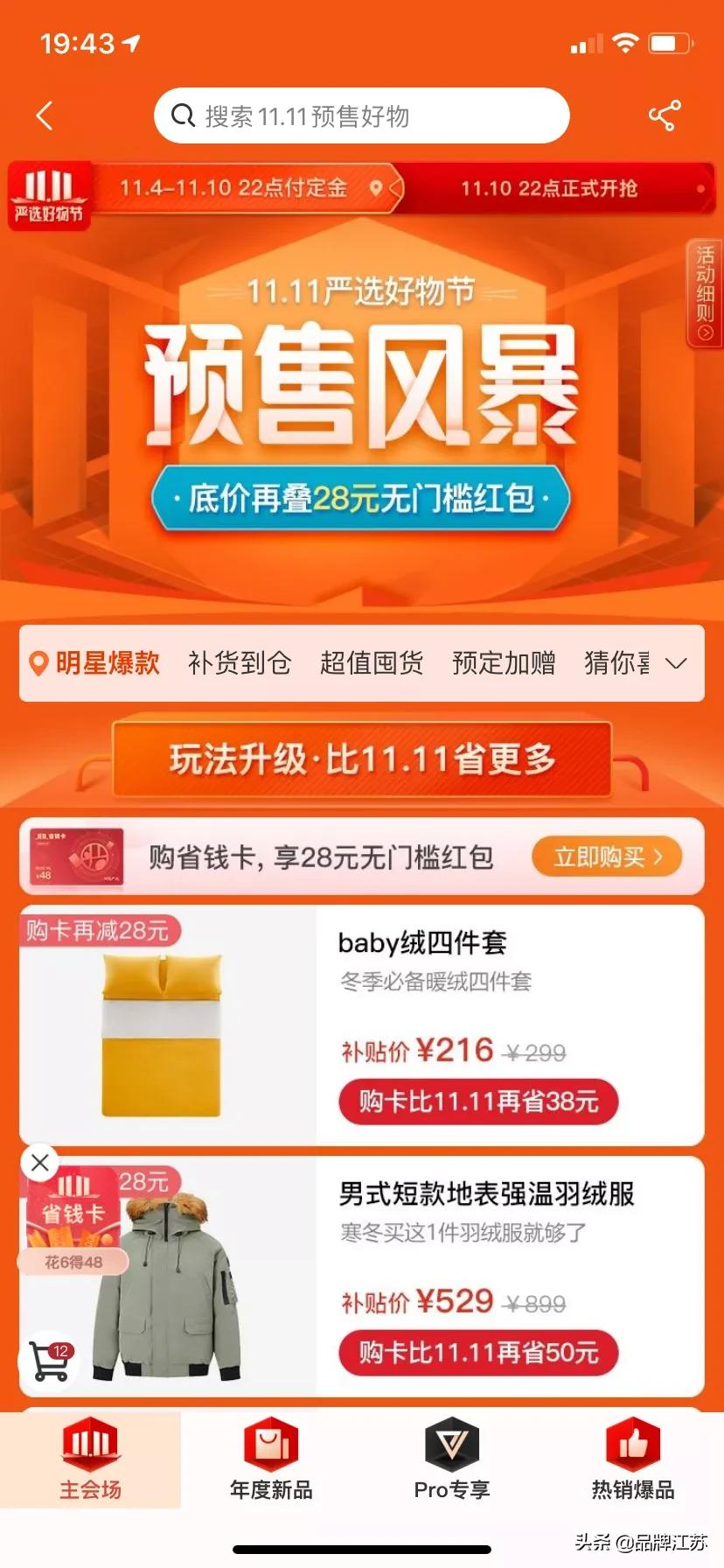
Task: Switch to 主会场 bottom tab
Action: 90,1460
